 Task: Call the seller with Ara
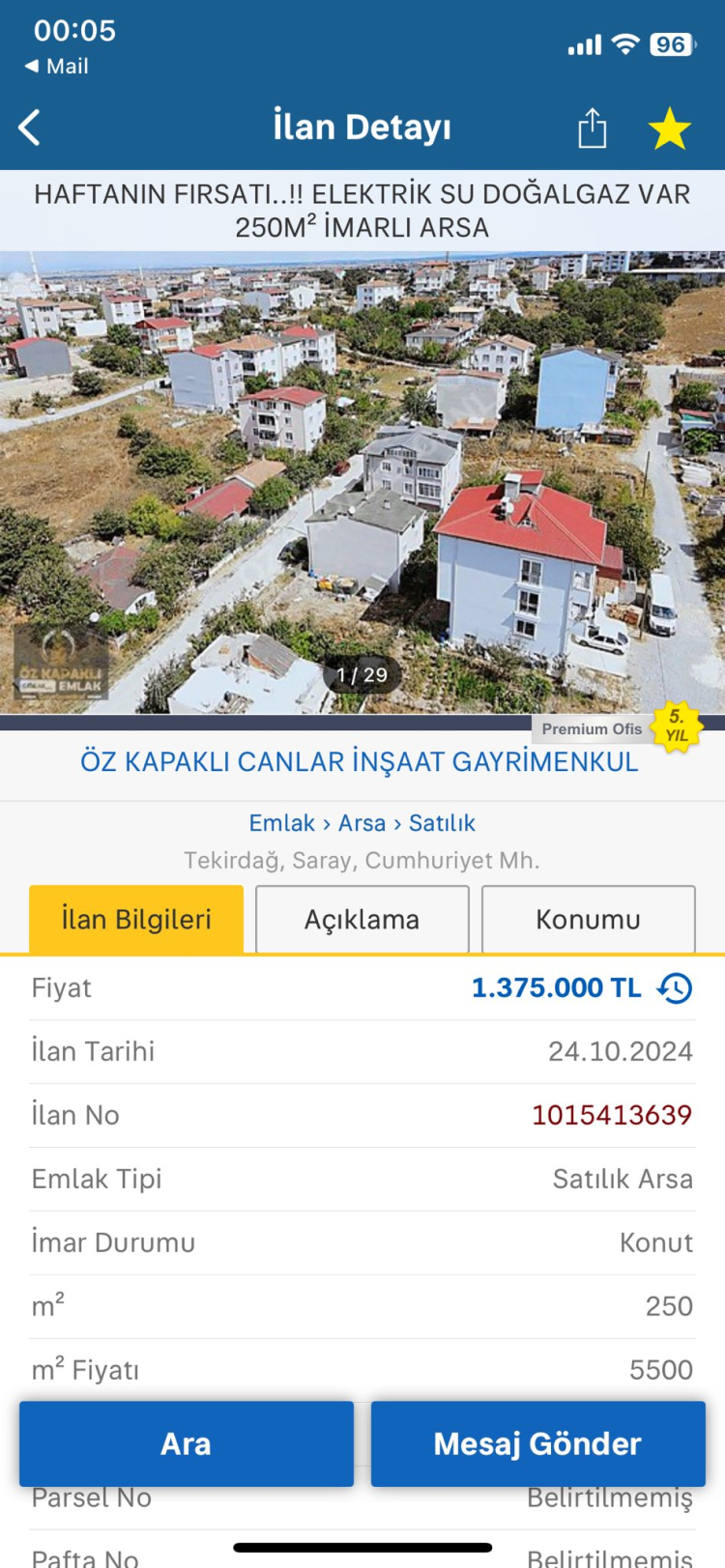(187, 1443)
